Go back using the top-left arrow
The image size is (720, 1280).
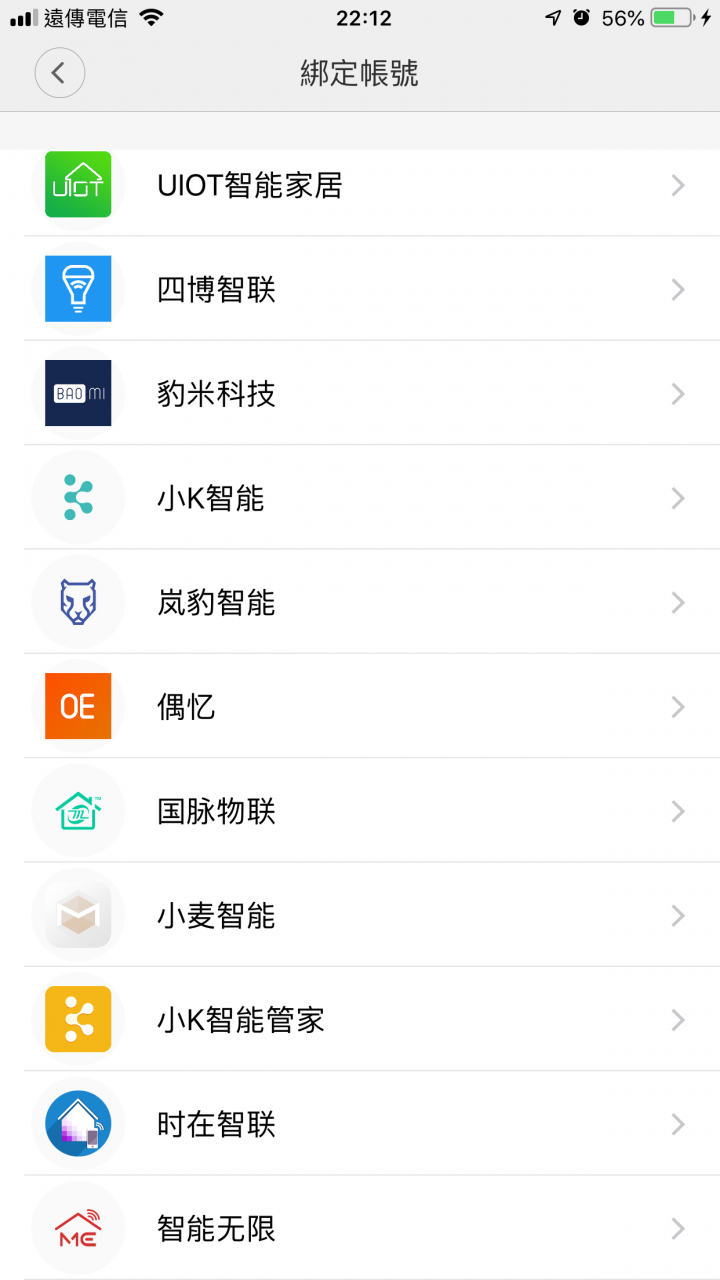coord(60,73)
